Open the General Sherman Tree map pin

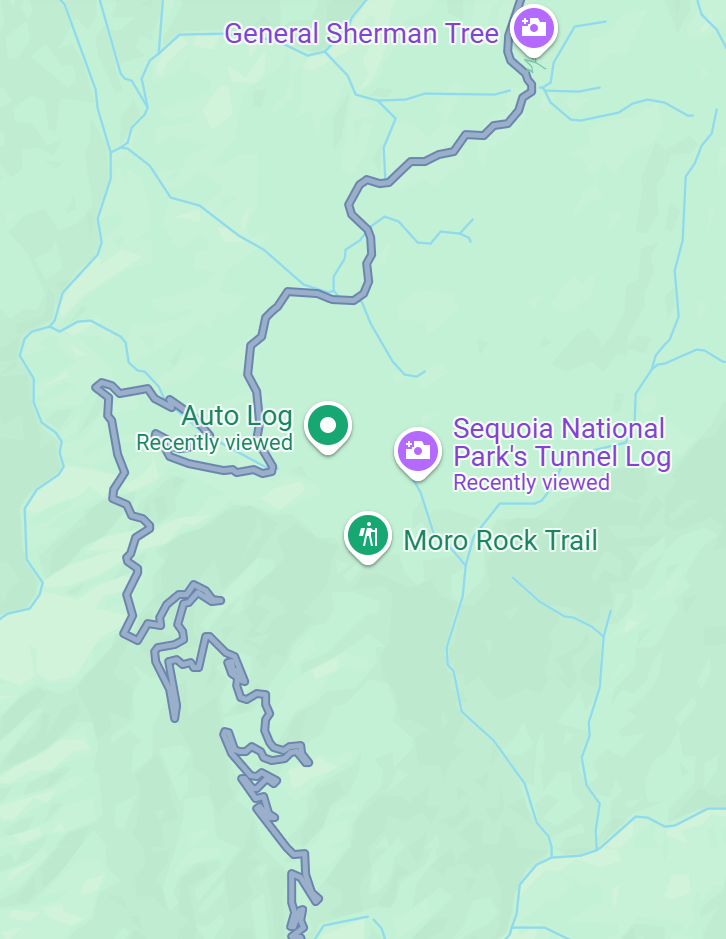pyautogui.click(x=534, y=27)
